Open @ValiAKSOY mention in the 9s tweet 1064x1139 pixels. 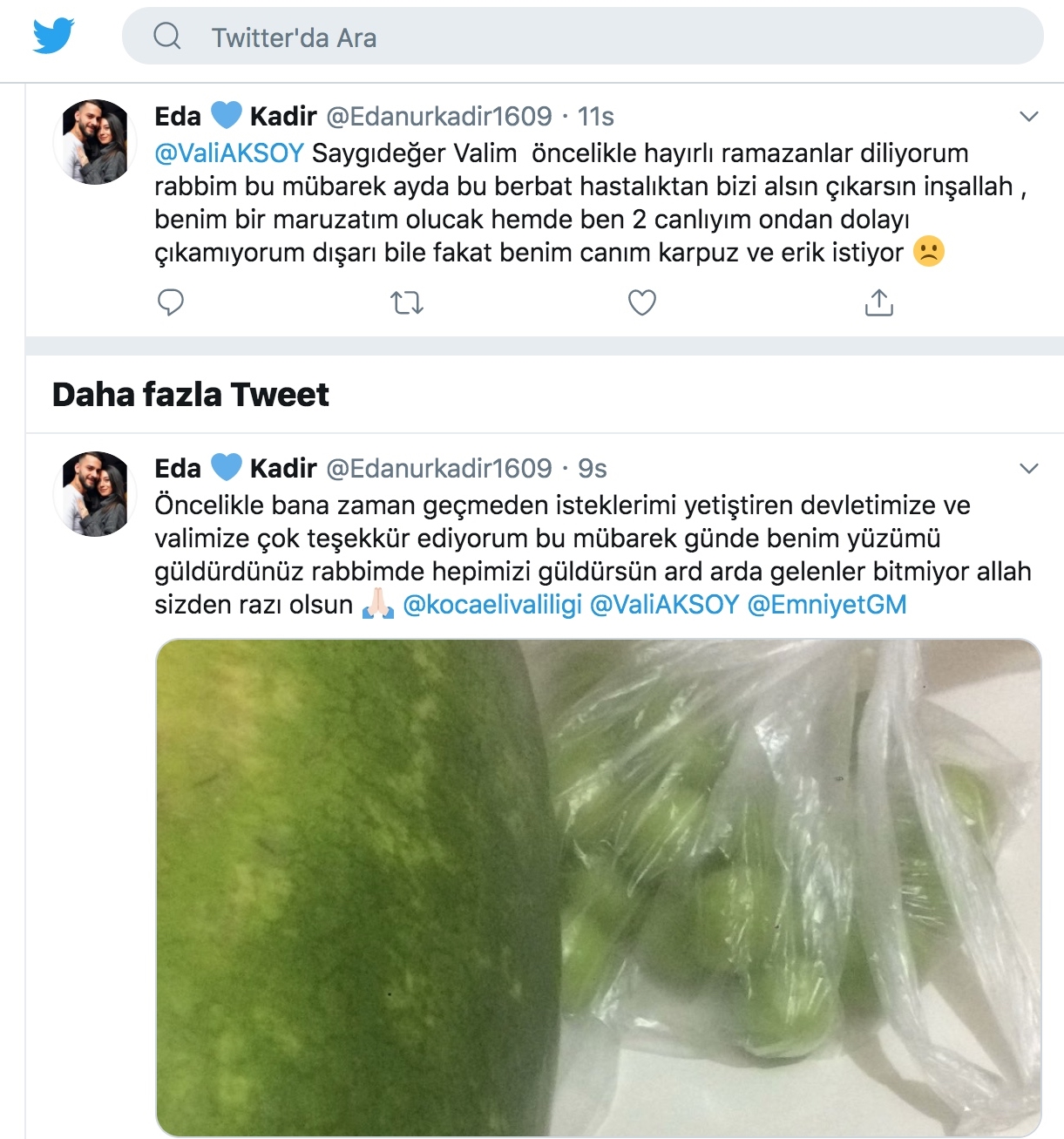664,605
